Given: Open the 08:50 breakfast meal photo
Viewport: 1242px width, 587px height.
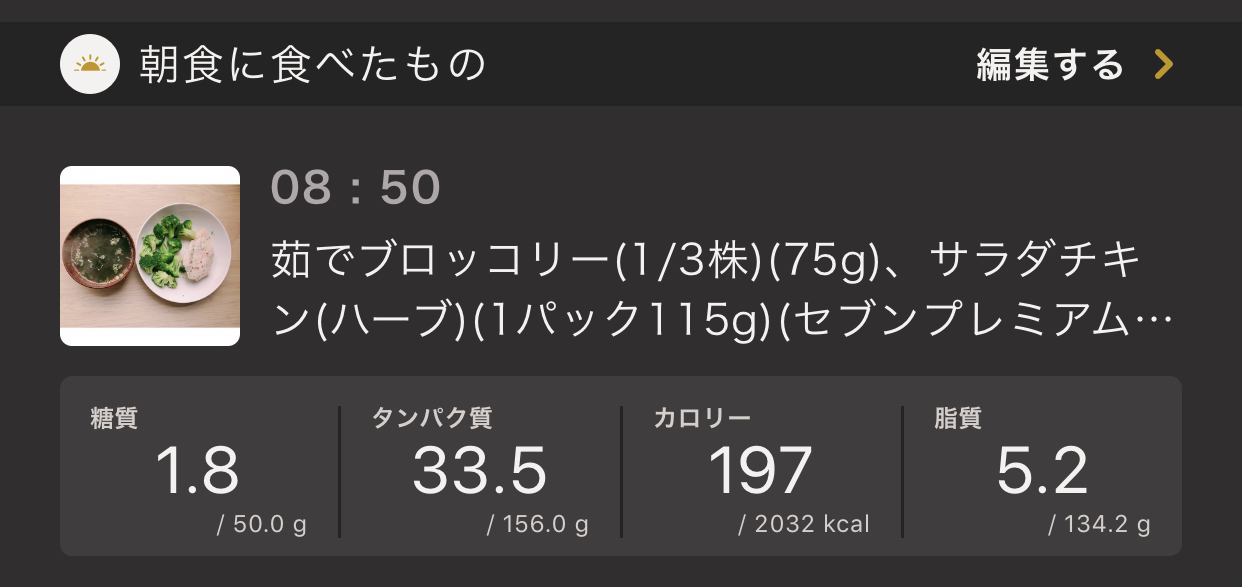Looking at the screenshot, I should coord(150,256).
